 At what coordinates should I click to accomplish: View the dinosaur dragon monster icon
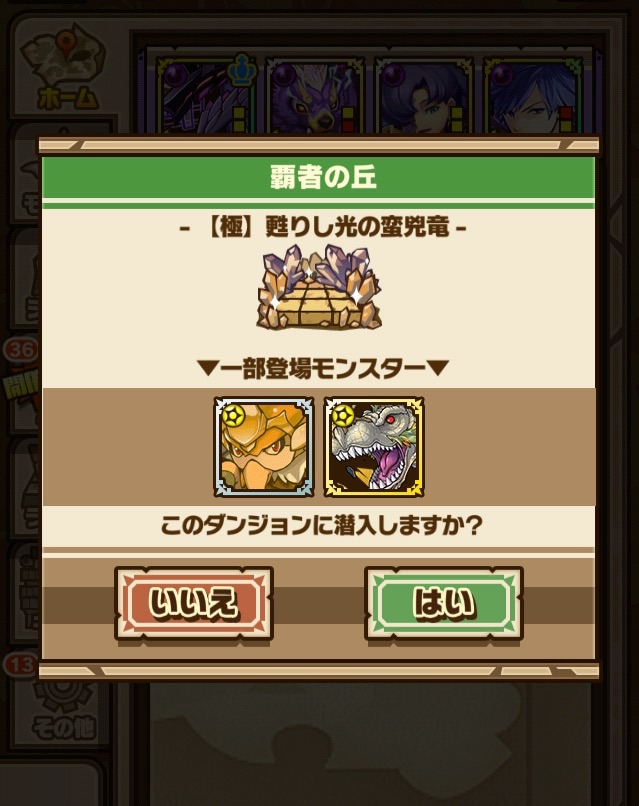point(374,447)
